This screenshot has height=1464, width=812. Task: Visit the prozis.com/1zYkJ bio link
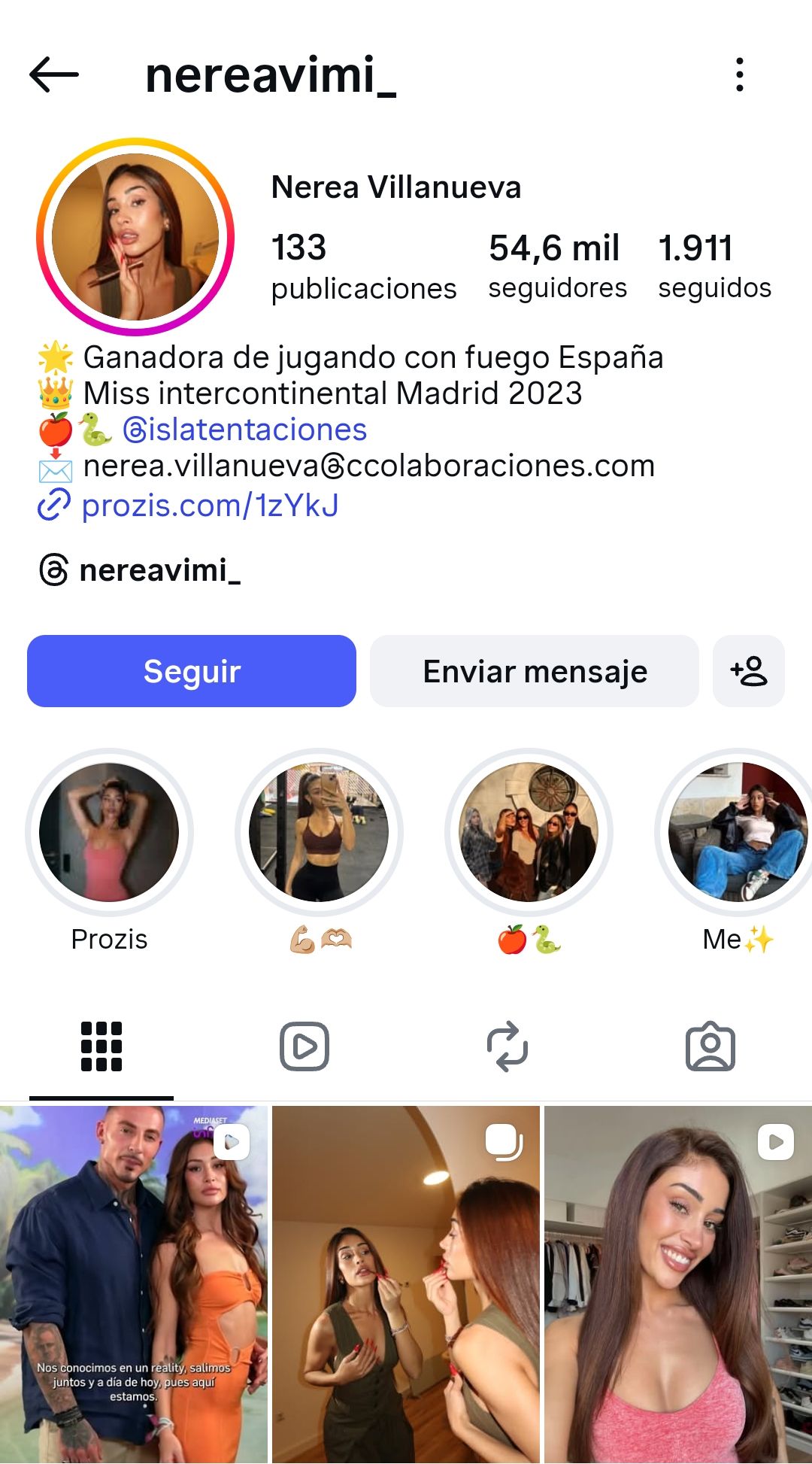[210, 504]
